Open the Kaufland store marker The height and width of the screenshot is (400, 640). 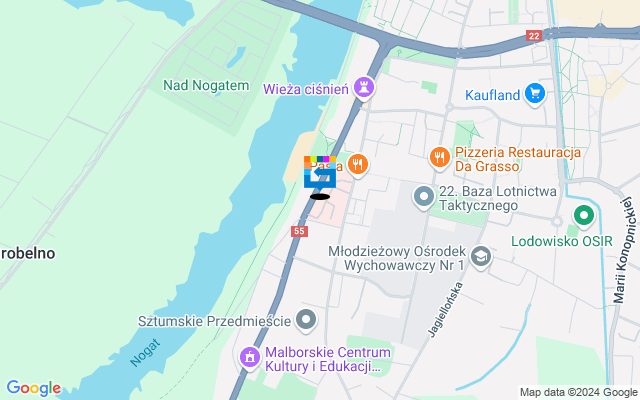click(535, 94)
